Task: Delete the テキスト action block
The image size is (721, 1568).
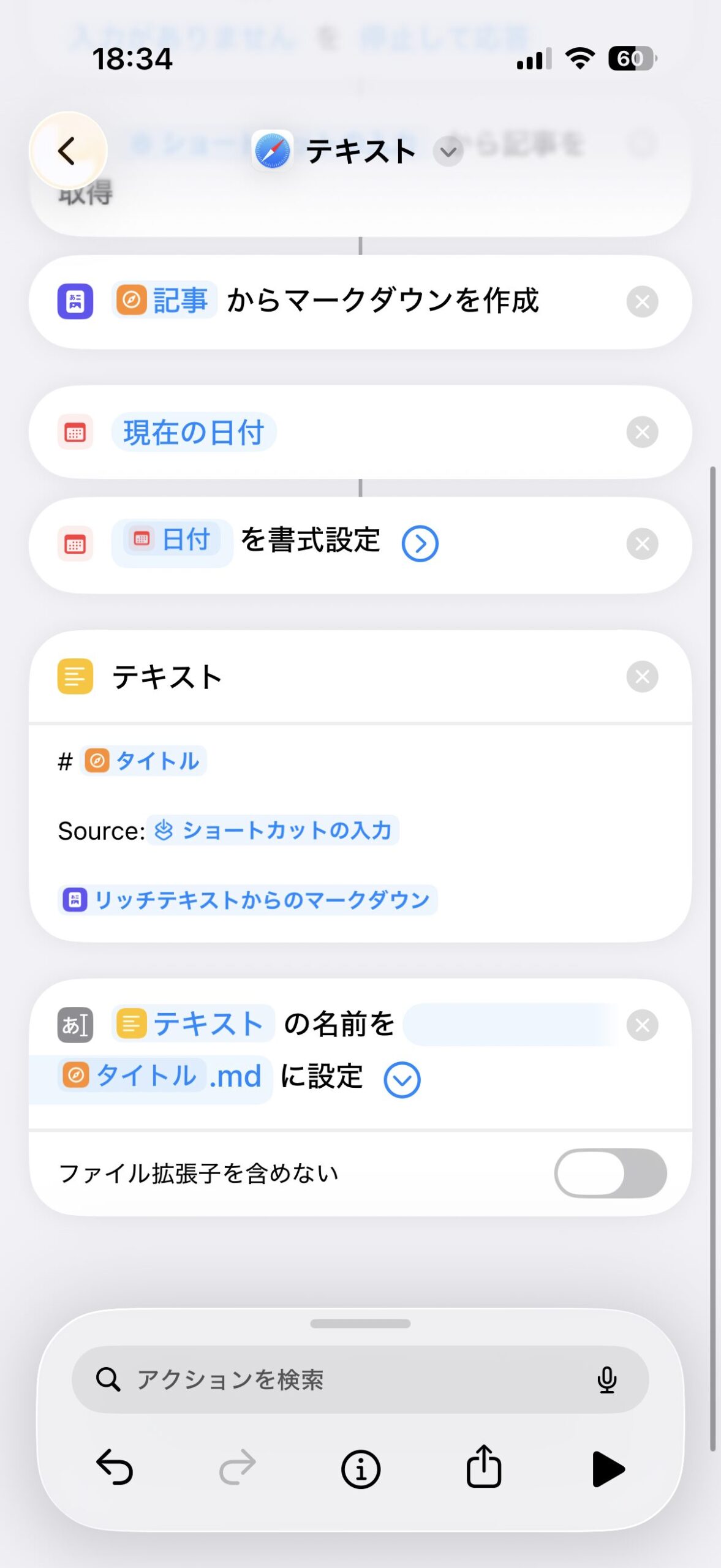Action: coord(642,676)
